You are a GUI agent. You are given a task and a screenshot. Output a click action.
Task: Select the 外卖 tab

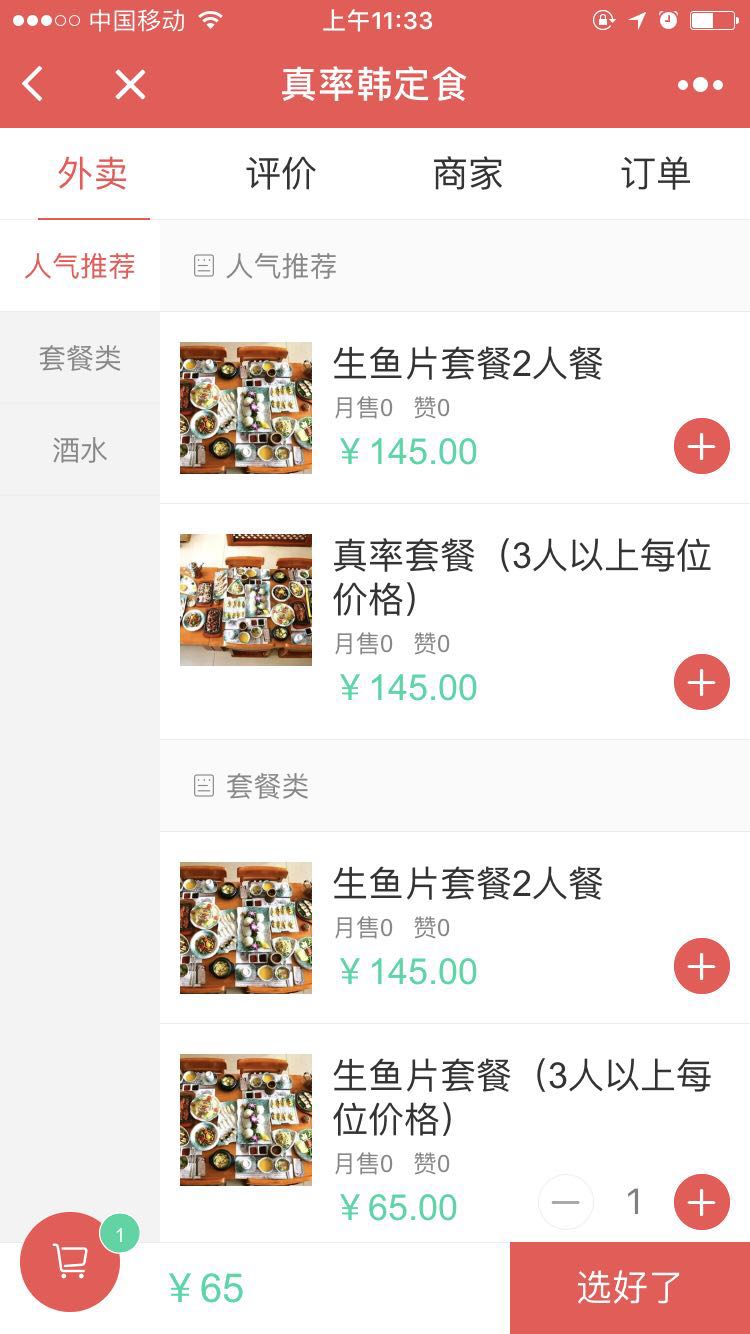point(93,174)
